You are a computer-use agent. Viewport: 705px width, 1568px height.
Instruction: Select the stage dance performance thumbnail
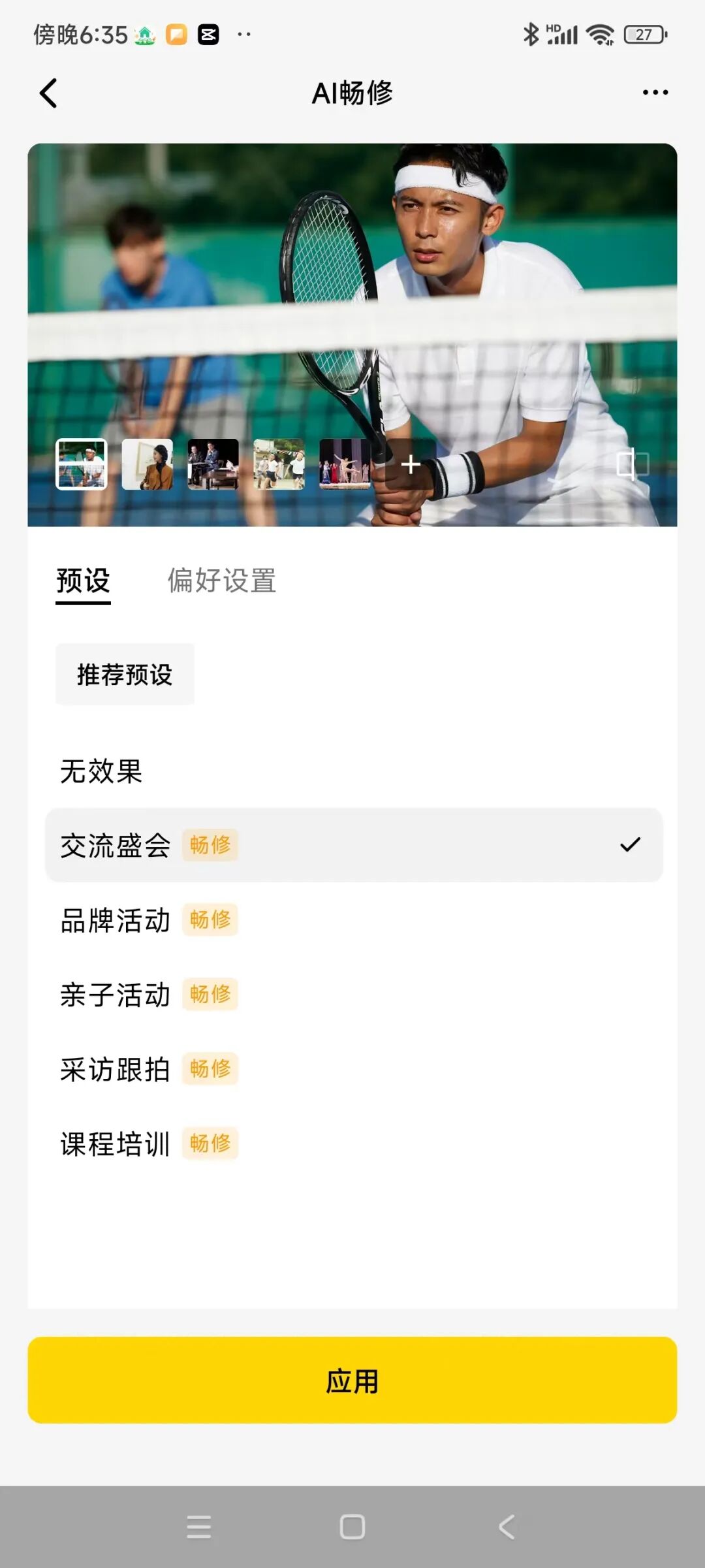coord(345,464)
